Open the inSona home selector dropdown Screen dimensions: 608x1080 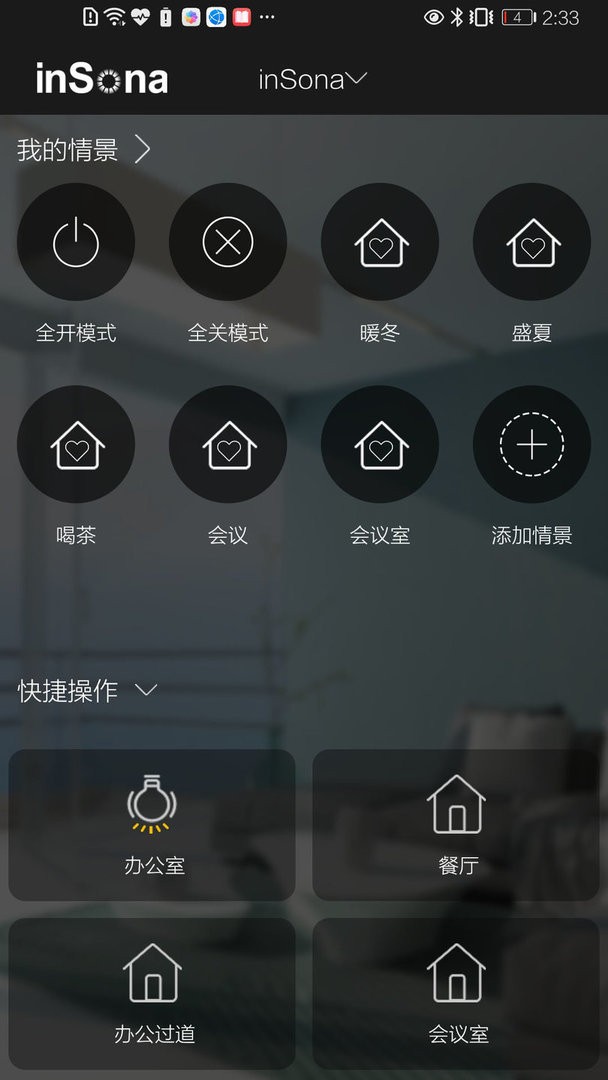pyautogui.click(x=313, y=80)
